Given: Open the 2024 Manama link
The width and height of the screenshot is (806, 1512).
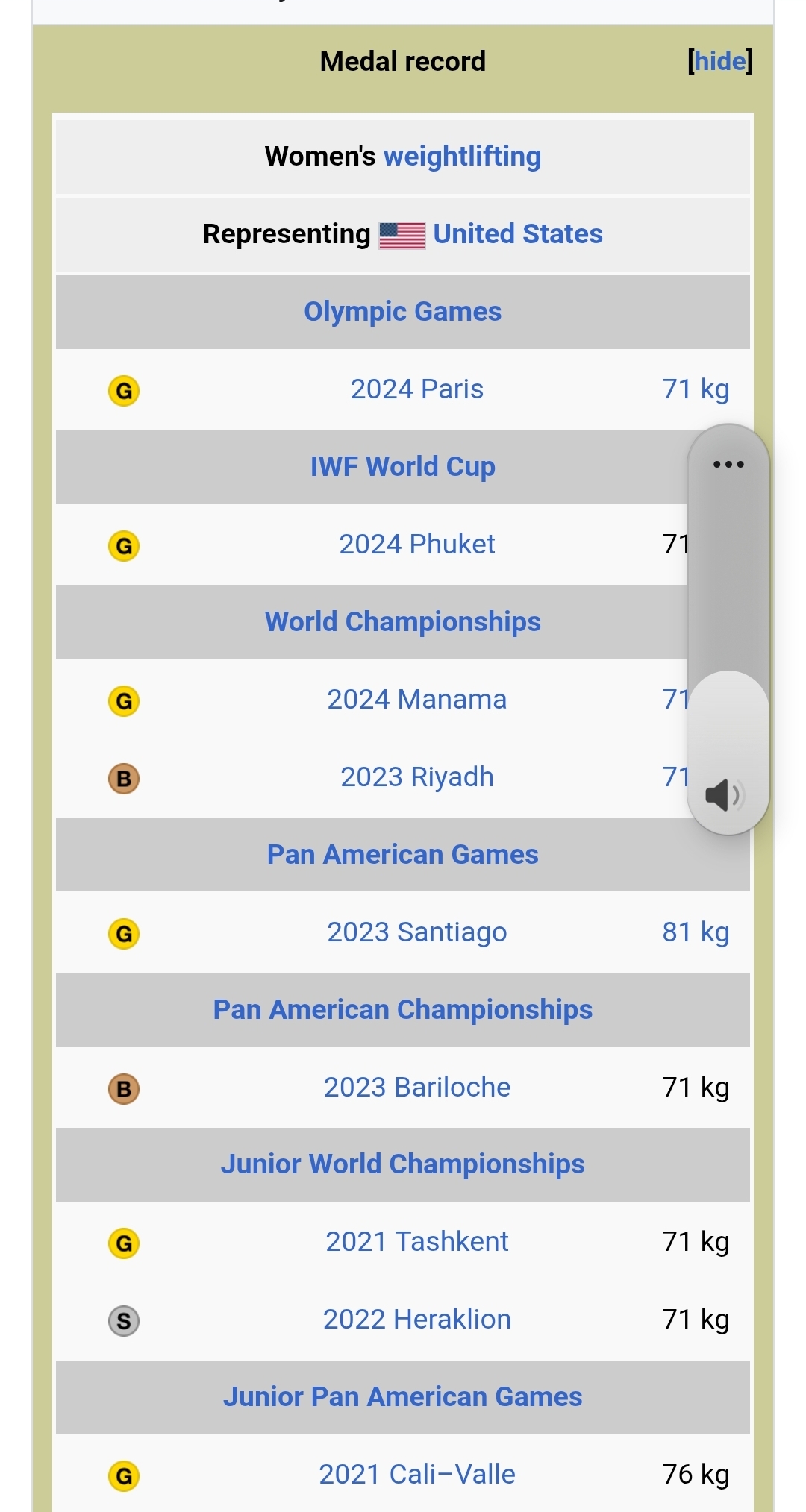Looking at the screenshot, I should pos(417,700).
